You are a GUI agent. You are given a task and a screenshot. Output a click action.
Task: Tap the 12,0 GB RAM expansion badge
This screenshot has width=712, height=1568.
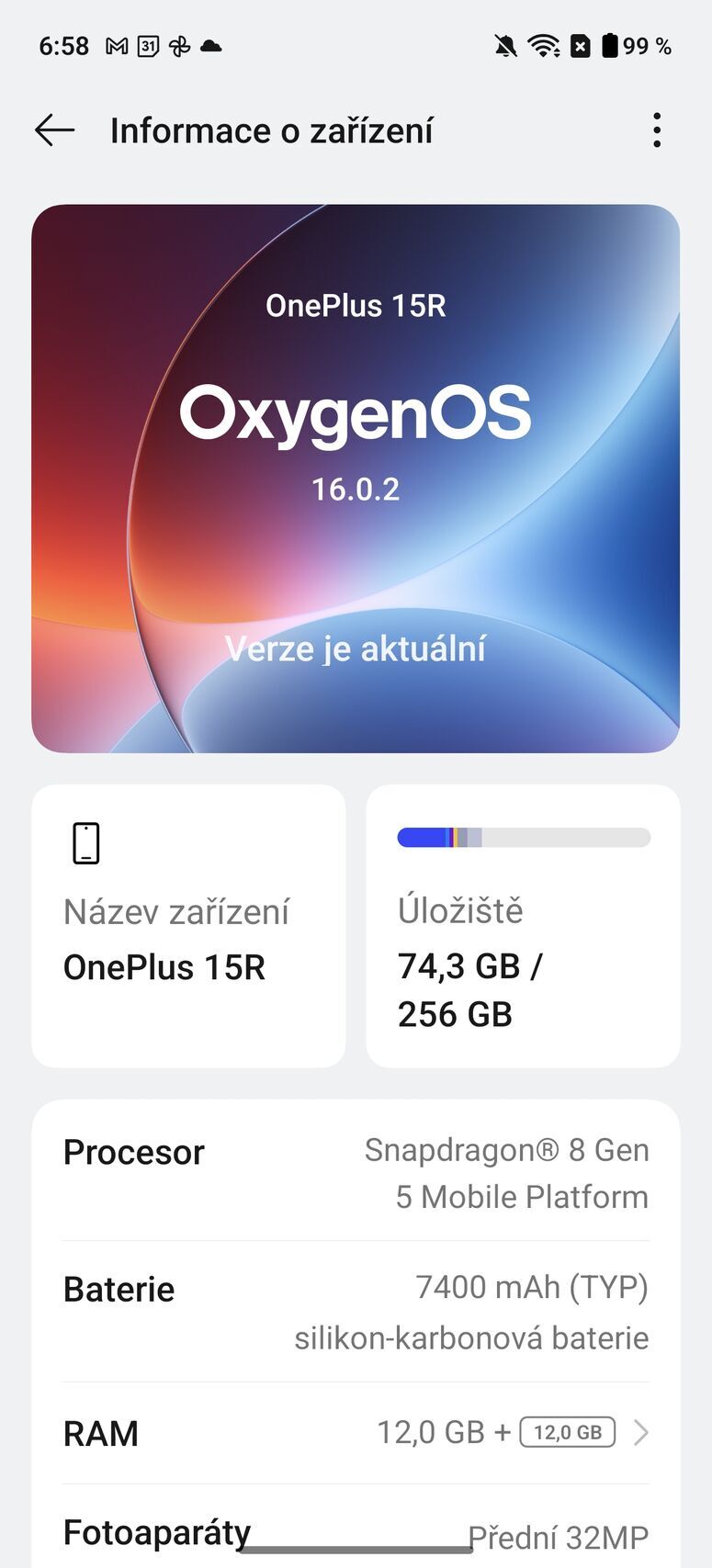566,1432
